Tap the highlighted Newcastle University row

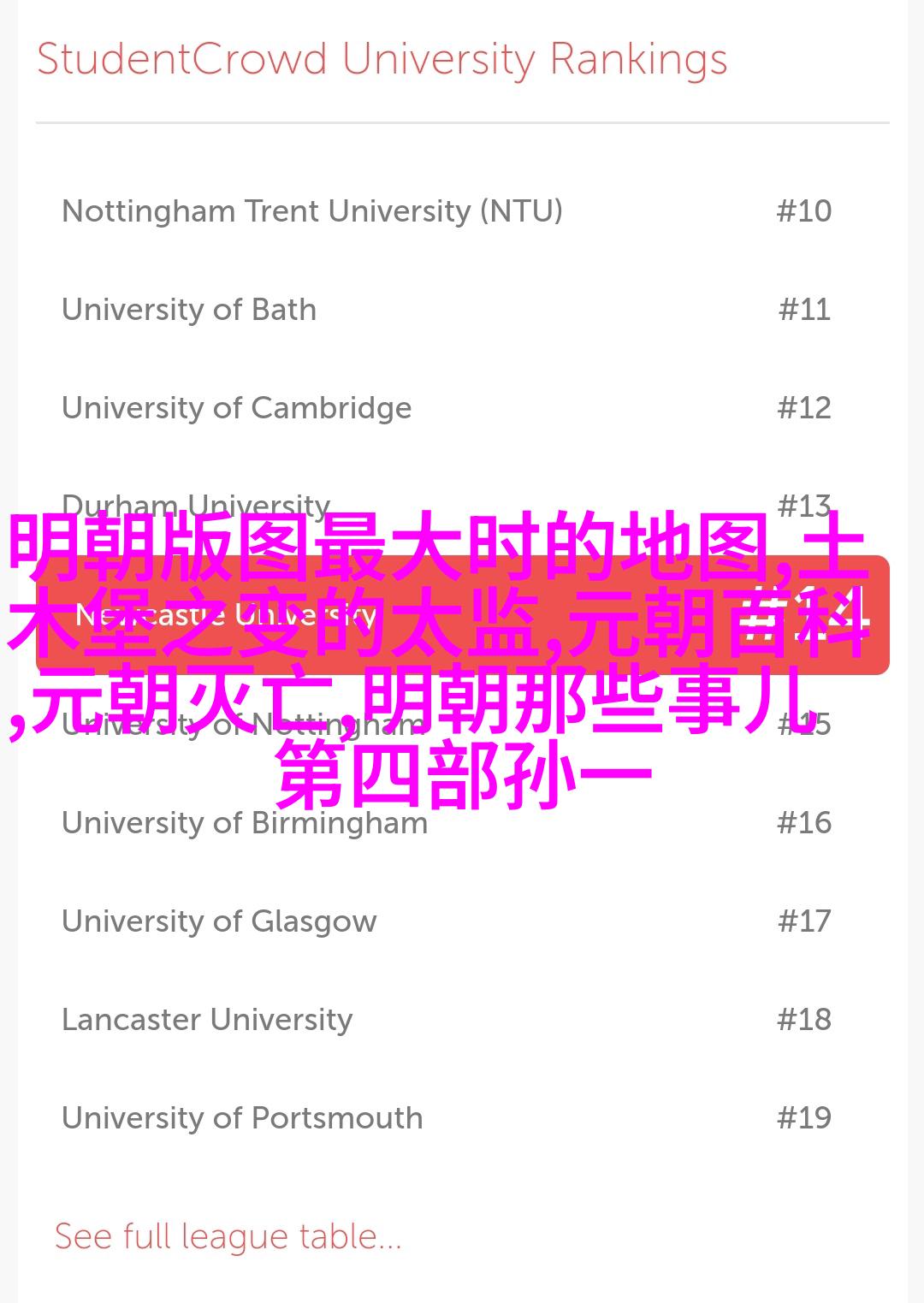click(x=462, y=614)
